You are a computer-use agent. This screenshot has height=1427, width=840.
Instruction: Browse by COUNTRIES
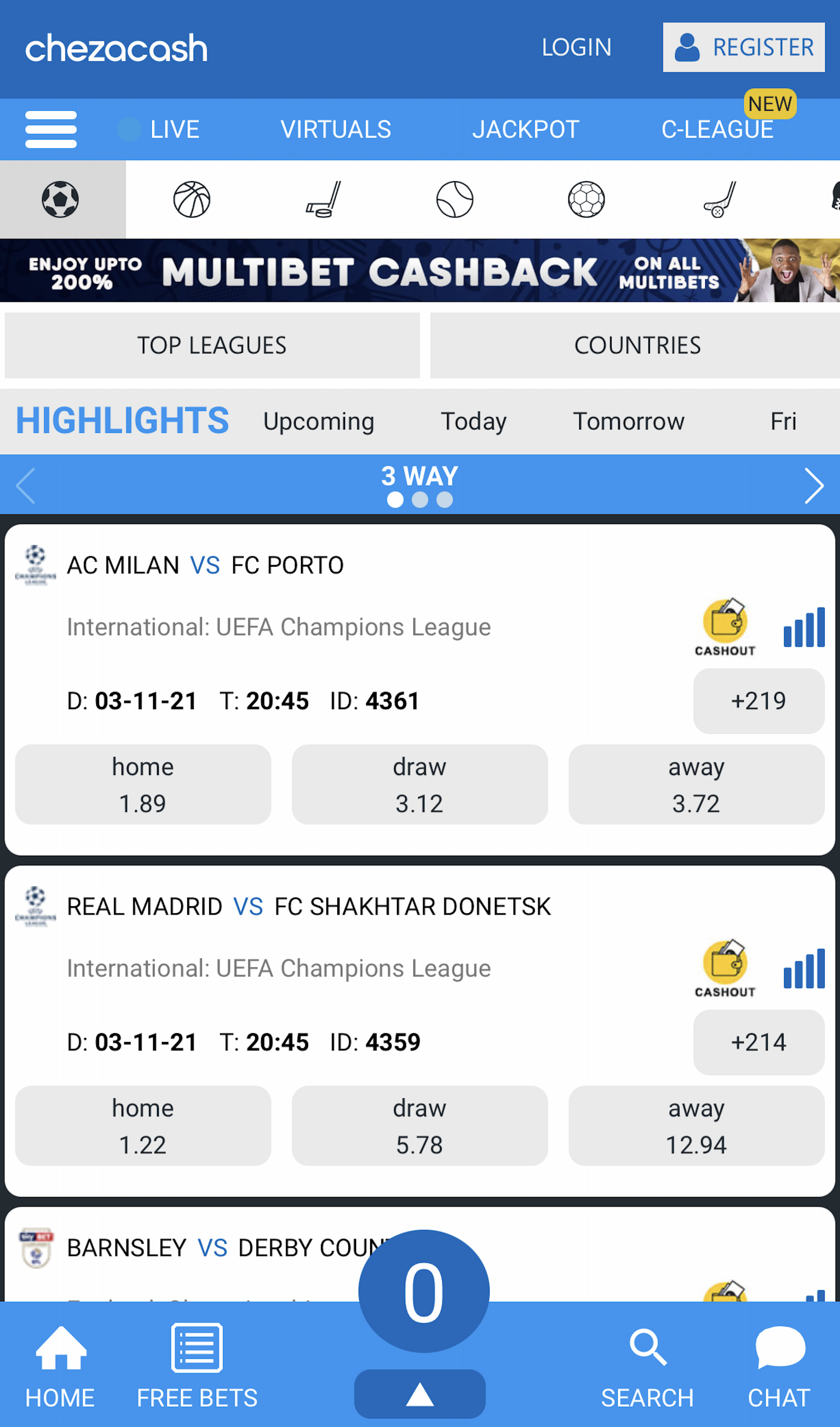coord(635,345)
